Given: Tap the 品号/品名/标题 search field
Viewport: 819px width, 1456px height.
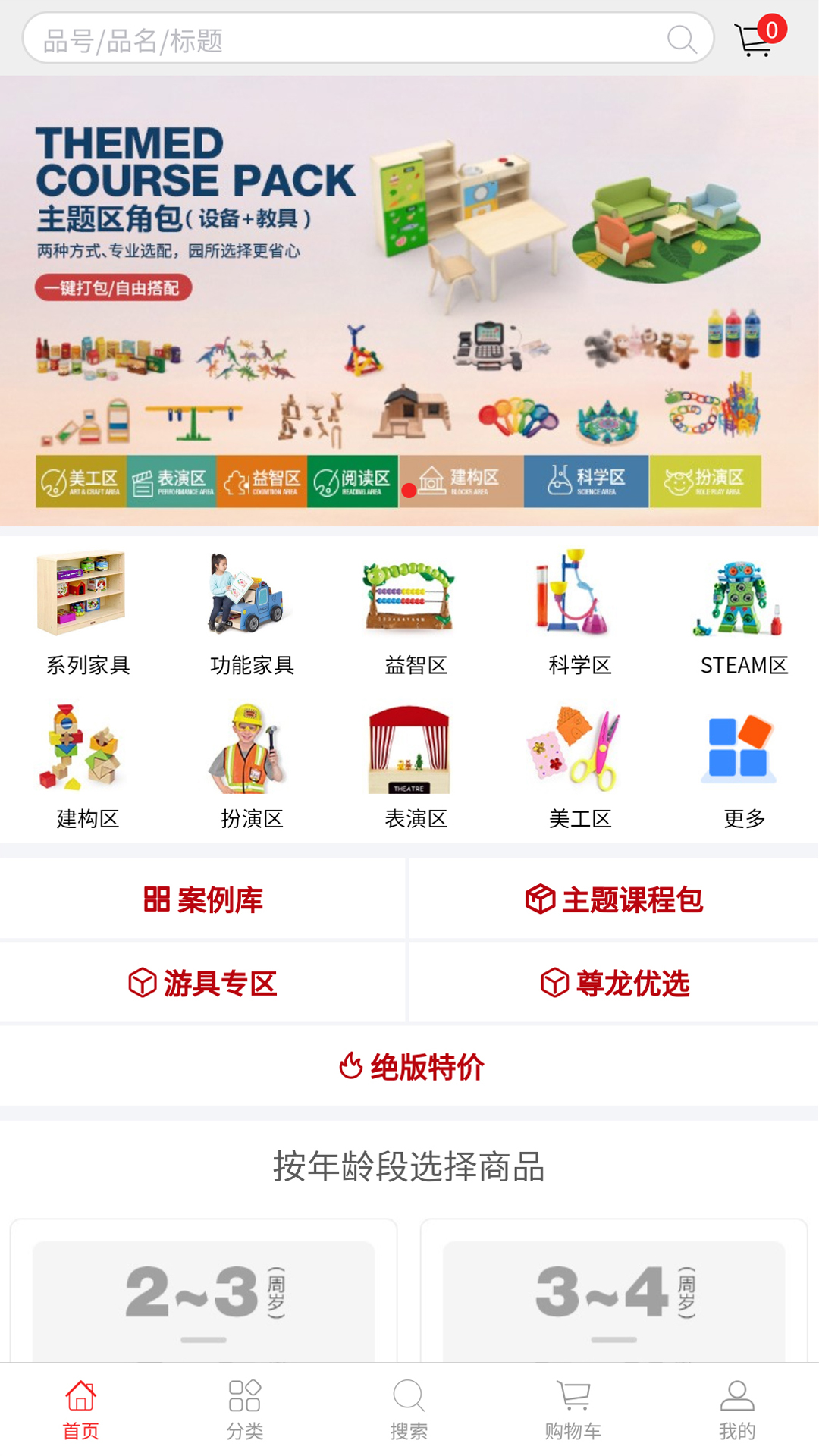Looking at the screenshot, I should coord(368,39).
